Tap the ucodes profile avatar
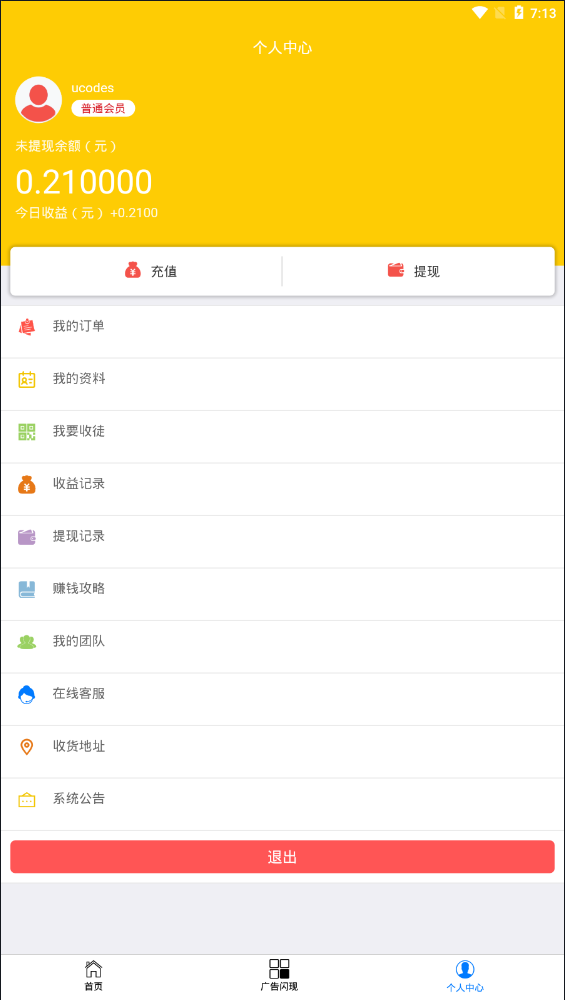The width and height of the screenshot is (565, 1000). 38,99
